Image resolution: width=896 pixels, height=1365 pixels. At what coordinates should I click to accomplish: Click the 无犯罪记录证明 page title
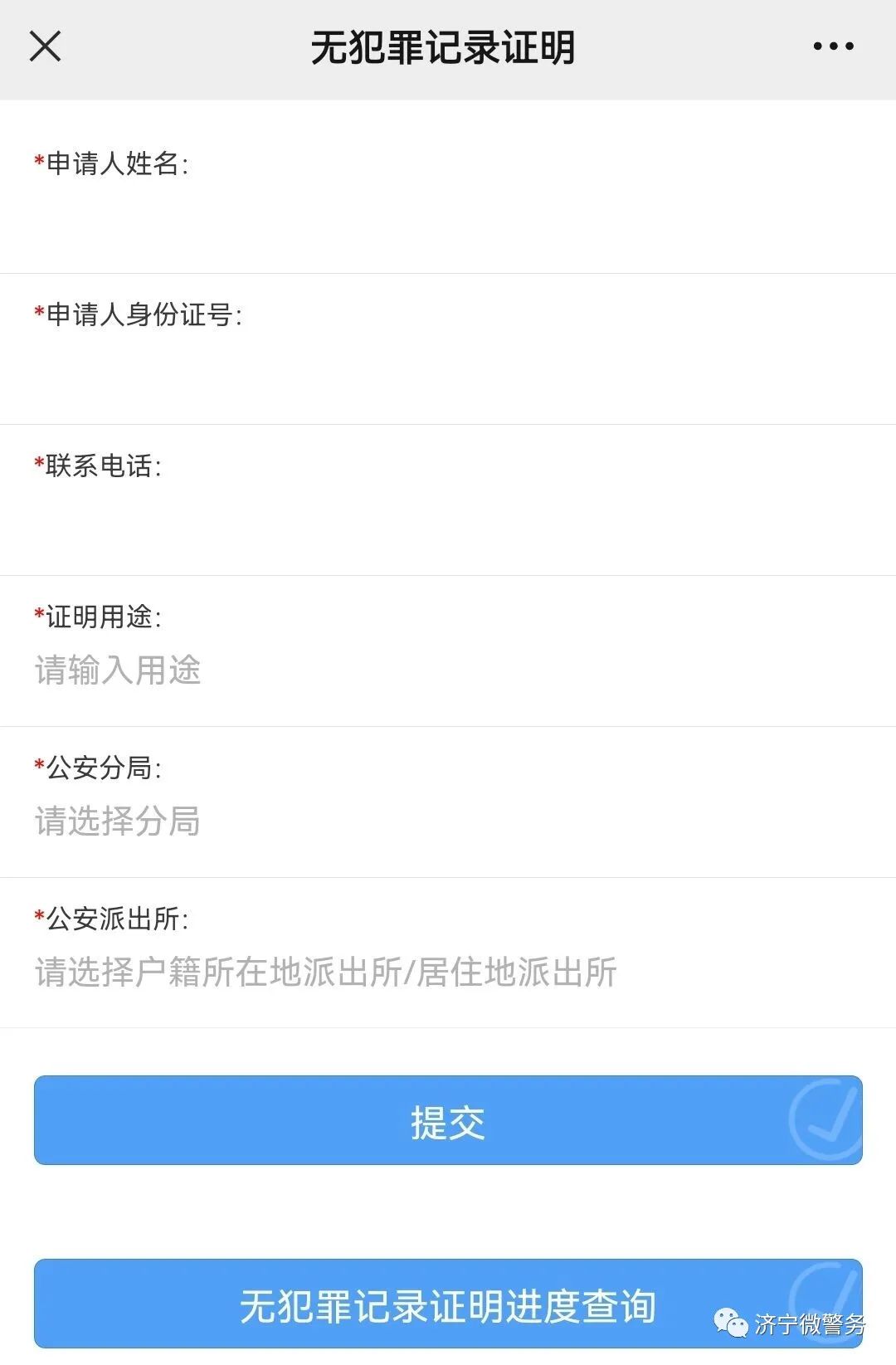coord(448,47)
